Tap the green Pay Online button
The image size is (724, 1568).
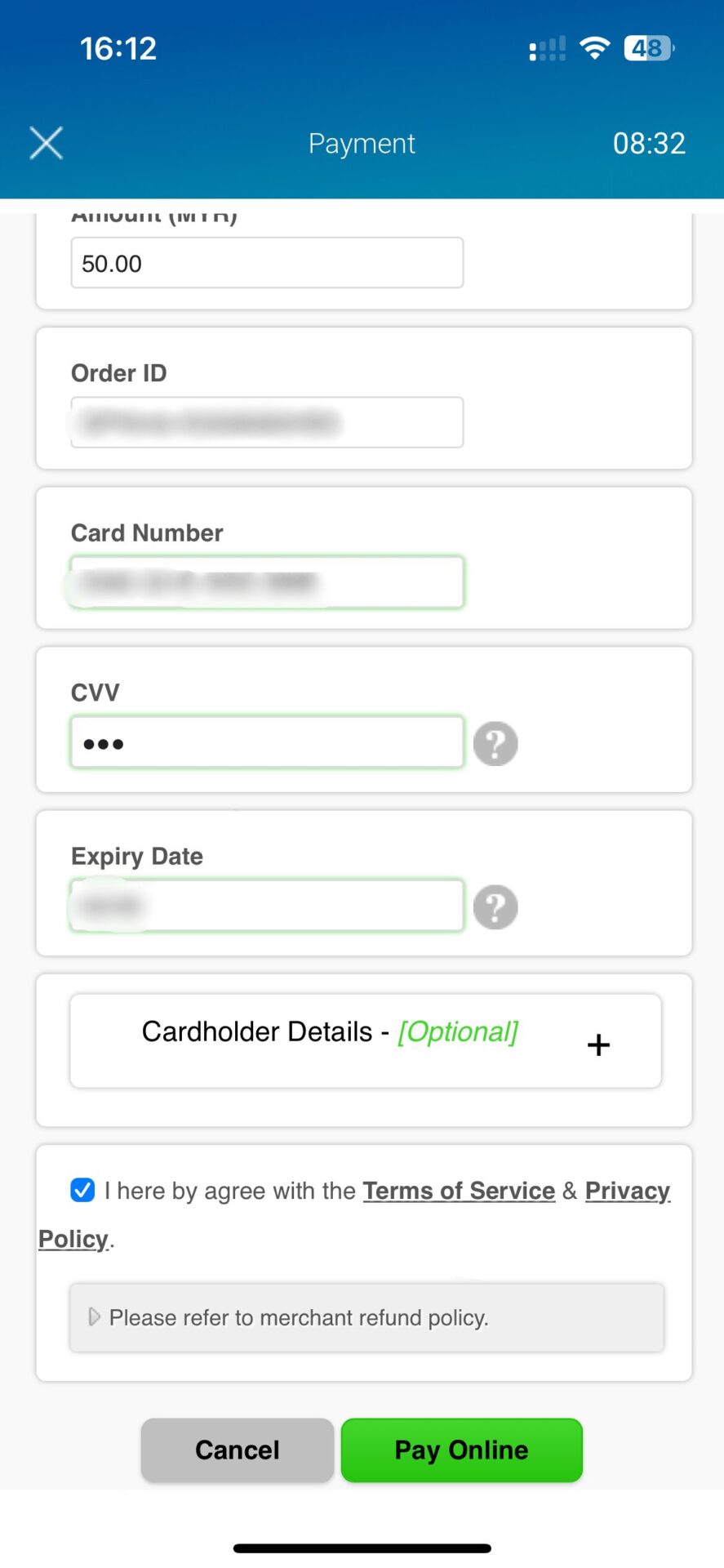462,1450
